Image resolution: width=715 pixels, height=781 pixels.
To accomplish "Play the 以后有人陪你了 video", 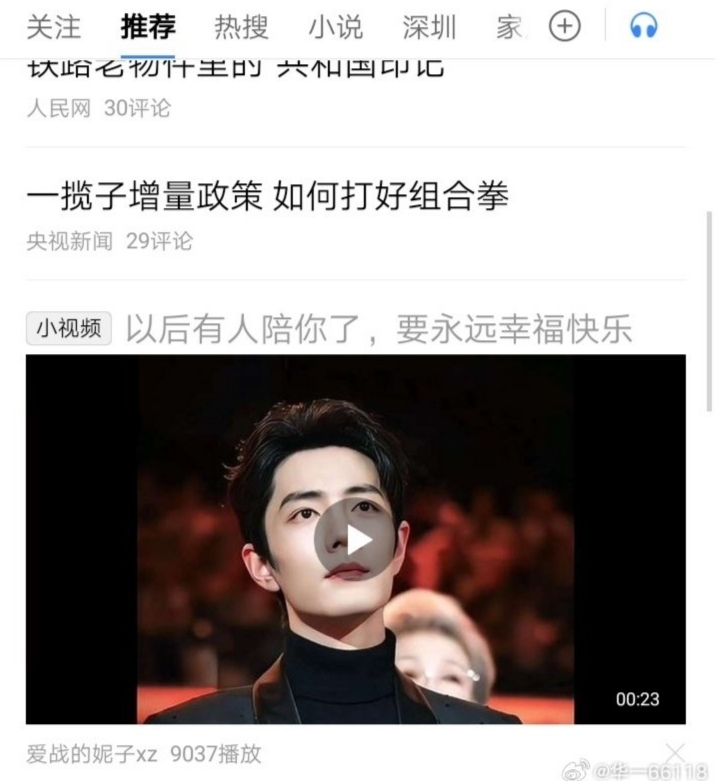I will 356,540.
